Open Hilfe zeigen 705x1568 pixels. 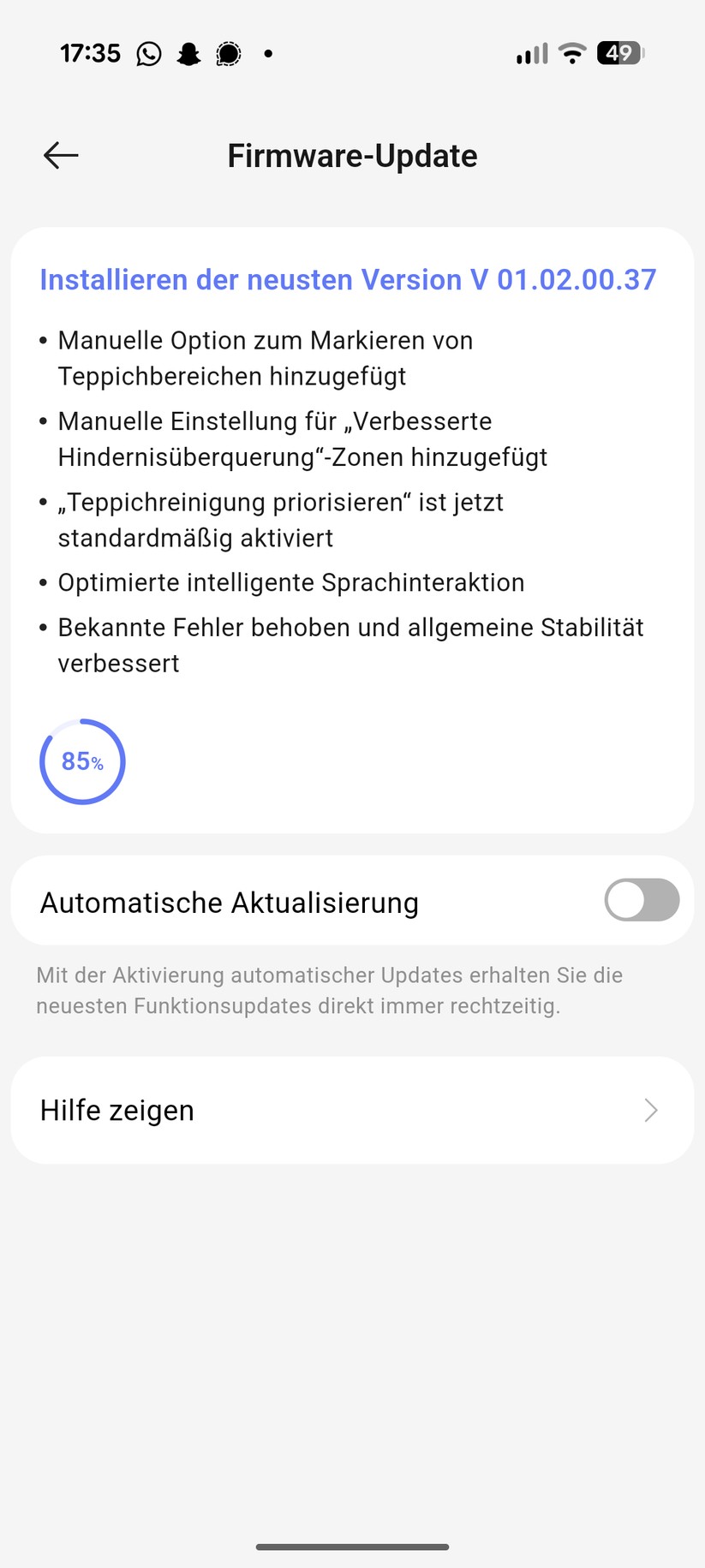[116, 1110]
